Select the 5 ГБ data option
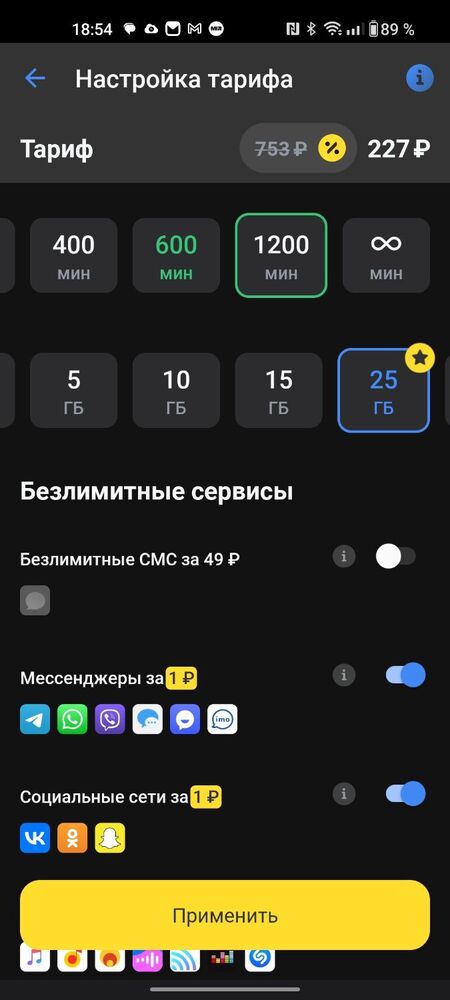This screenshot has width=450, height=1000. tap(74, 390)
